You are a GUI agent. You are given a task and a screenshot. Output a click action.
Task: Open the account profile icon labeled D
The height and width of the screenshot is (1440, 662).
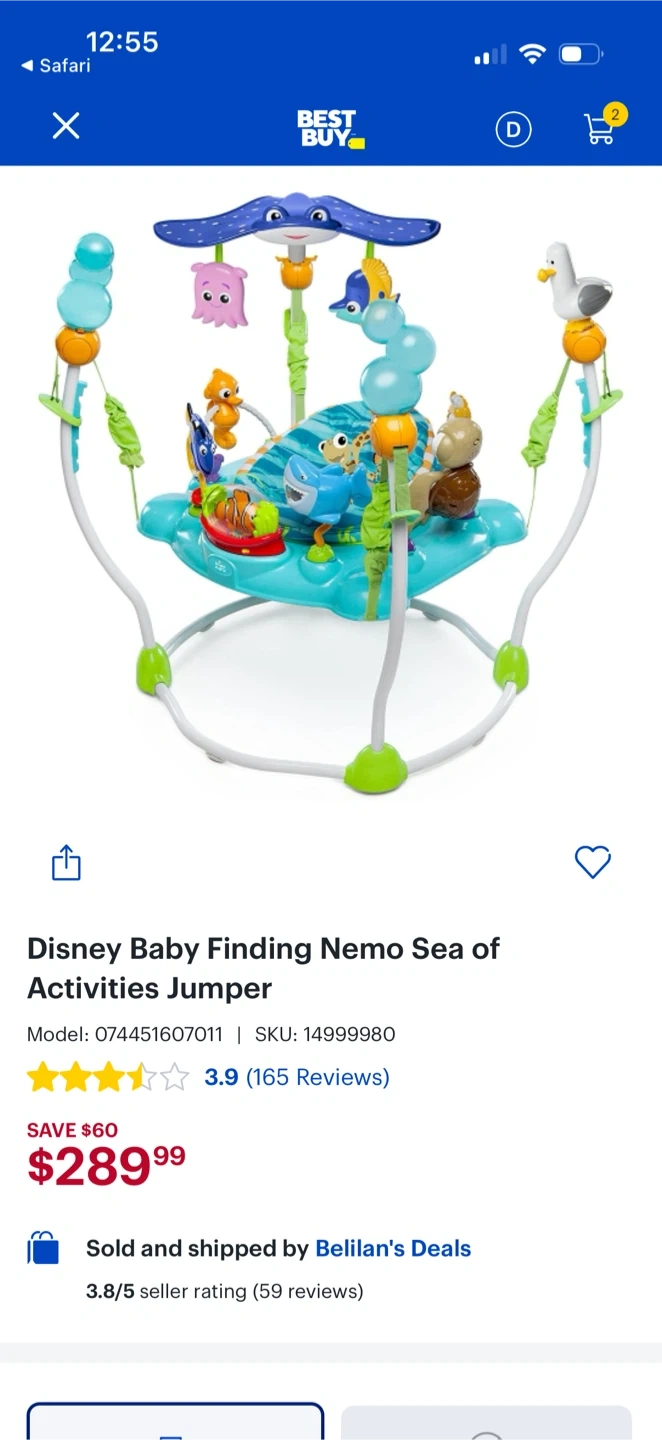514,129
